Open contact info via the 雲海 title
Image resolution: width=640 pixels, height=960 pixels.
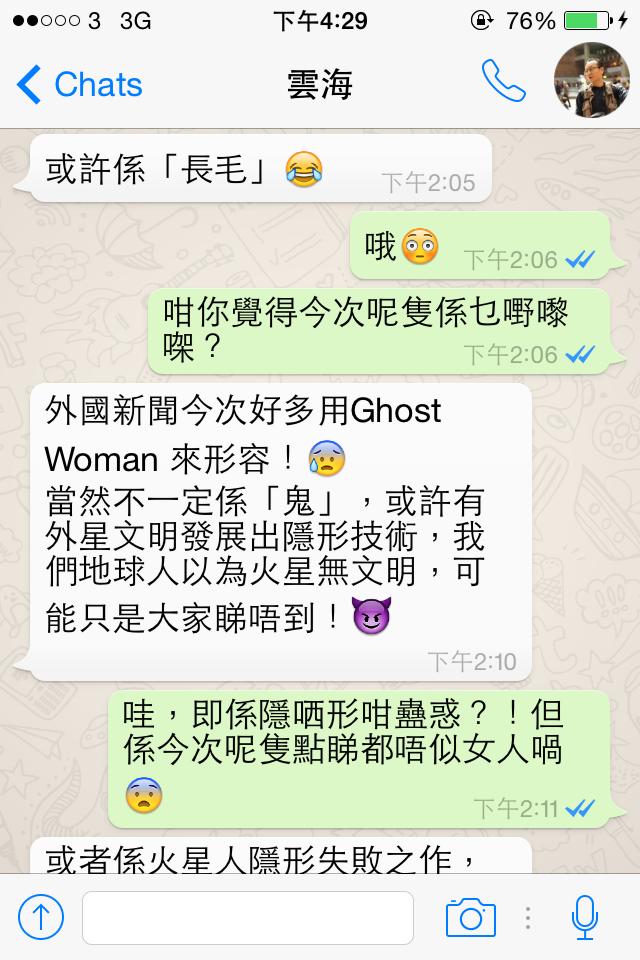click(x=320, y=85)
